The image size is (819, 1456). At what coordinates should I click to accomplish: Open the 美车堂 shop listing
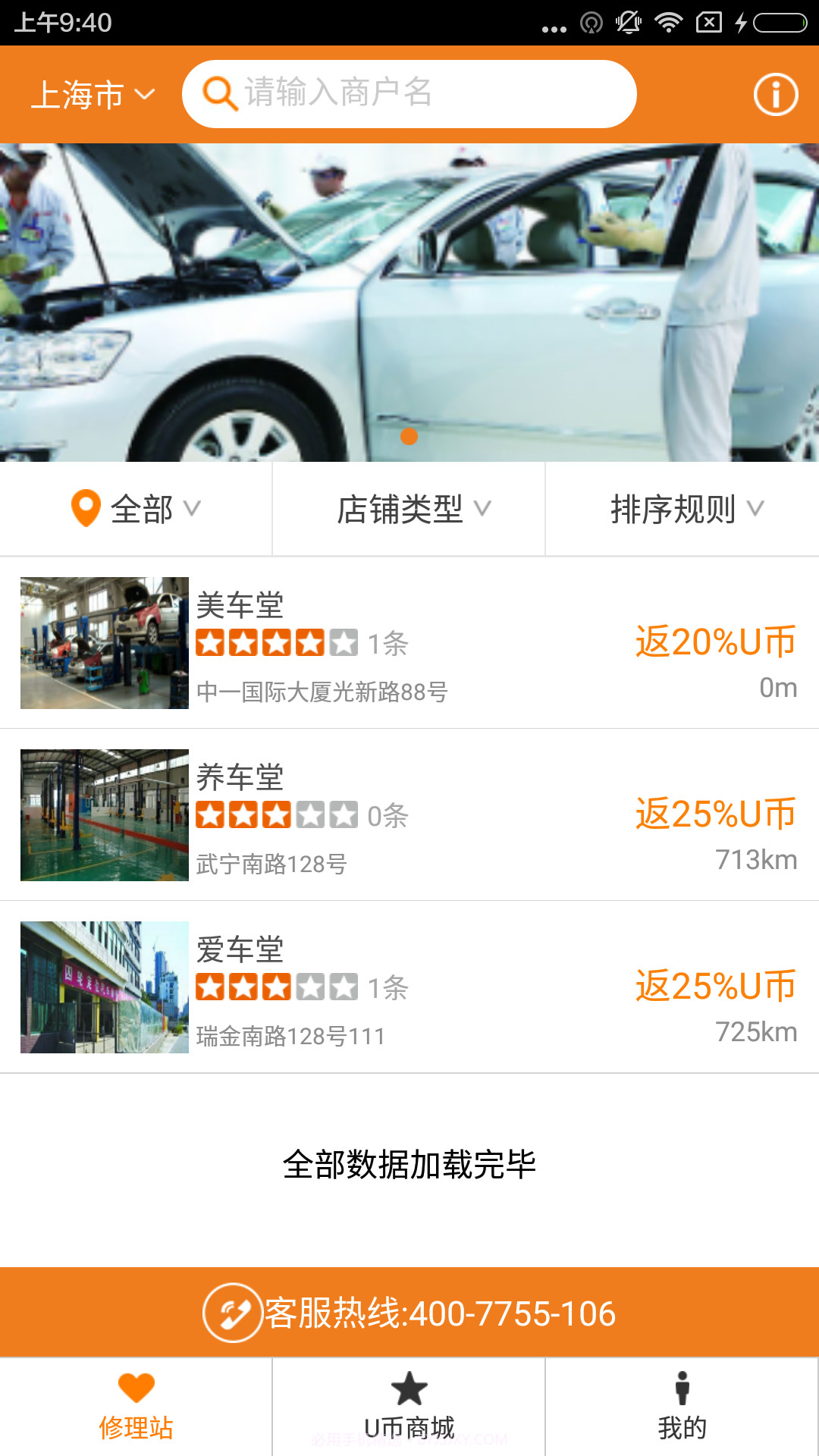(x=409, y=644)
